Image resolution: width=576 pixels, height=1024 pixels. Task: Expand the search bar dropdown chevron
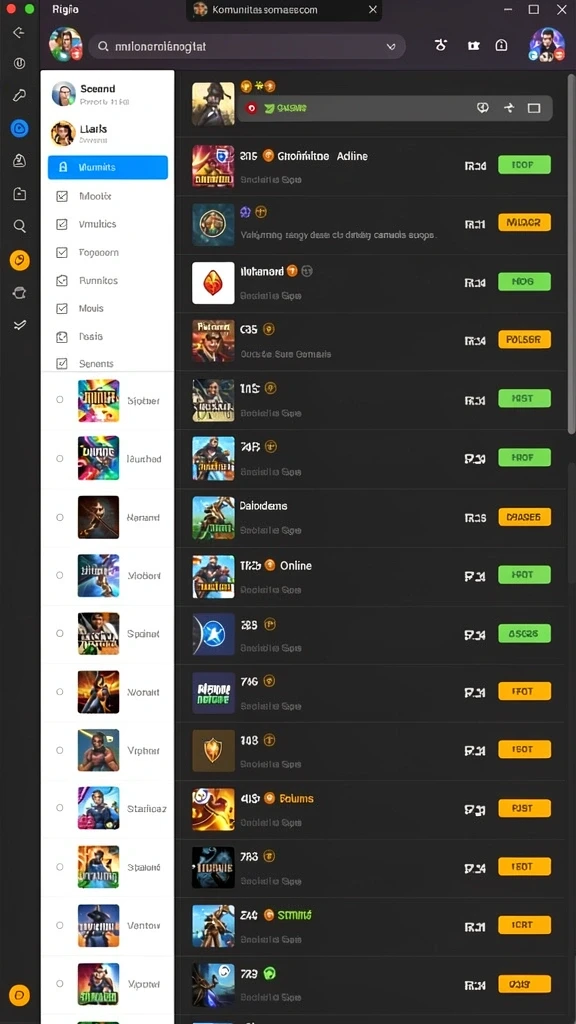[391, 47]
